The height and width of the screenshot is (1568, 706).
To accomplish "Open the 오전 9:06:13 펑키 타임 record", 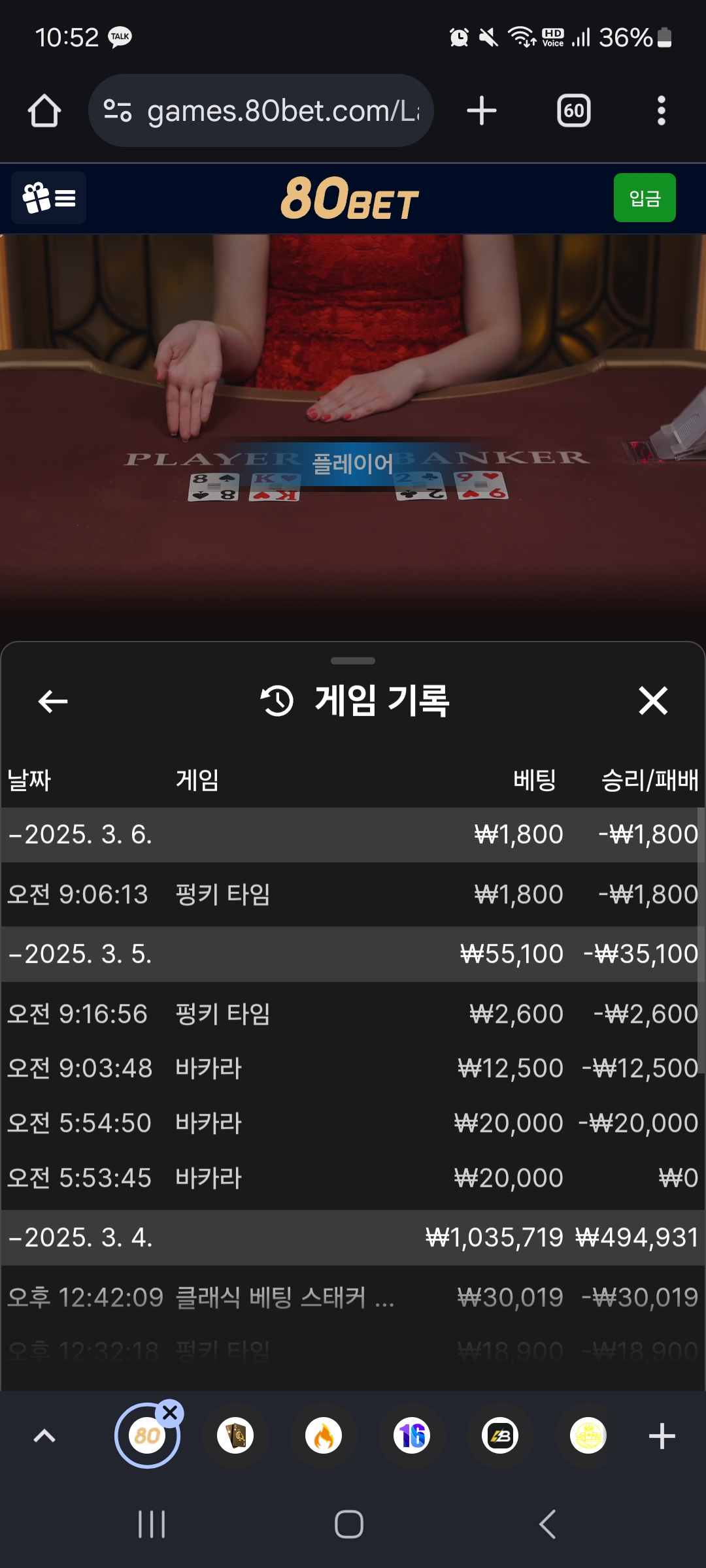I will coord(353,894).
